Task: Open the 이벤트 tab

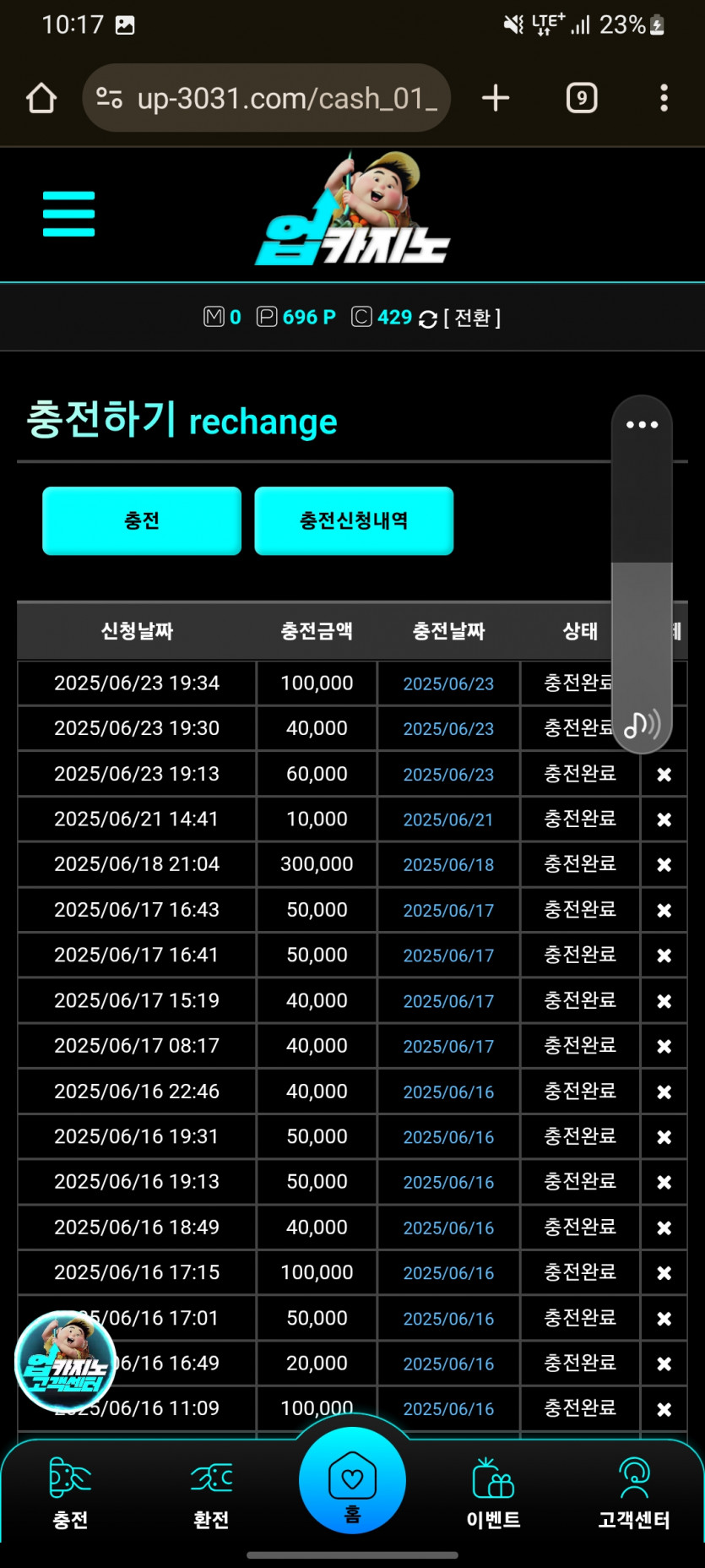Action: pyautogui.click(x=493, y=1493)
